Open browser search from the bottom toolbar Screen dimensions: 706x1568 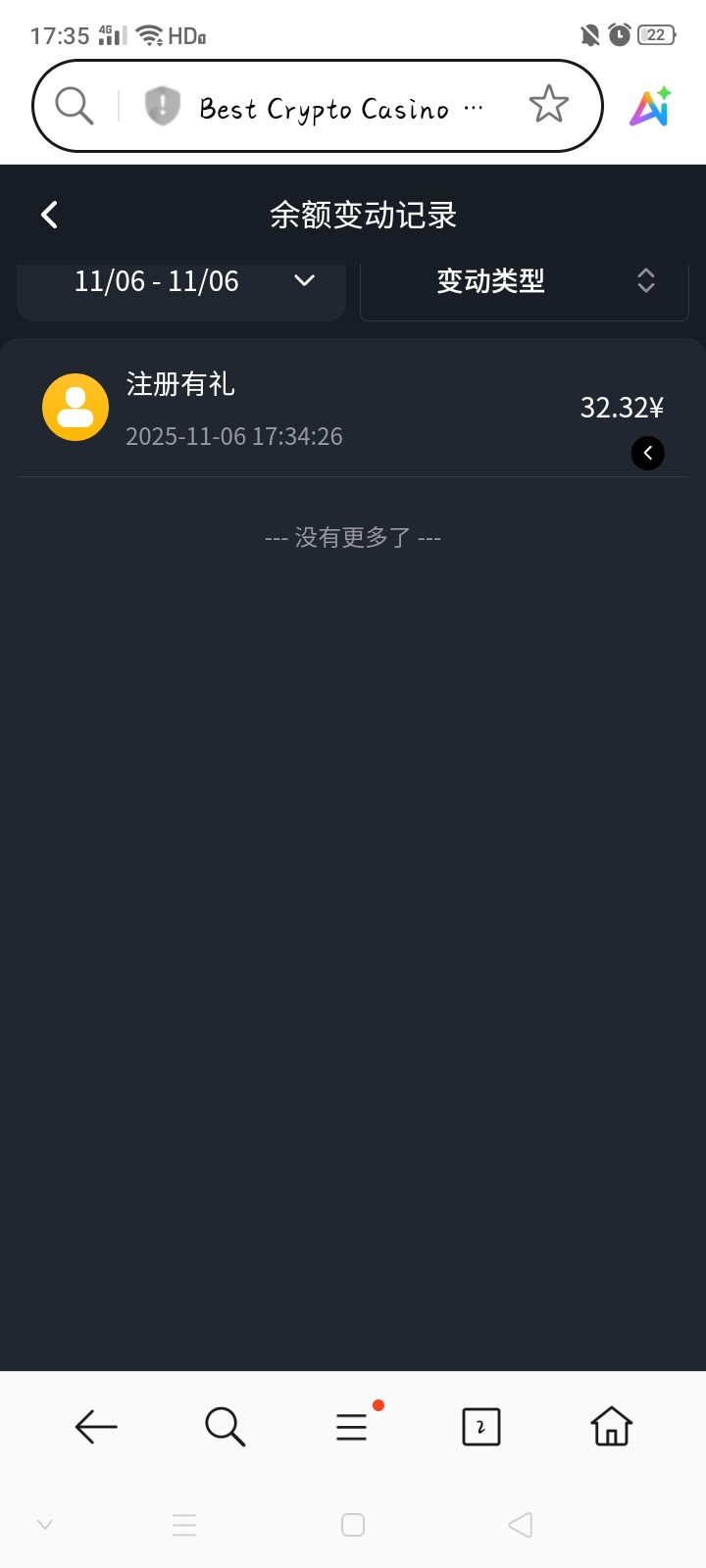coord(225,1427)
